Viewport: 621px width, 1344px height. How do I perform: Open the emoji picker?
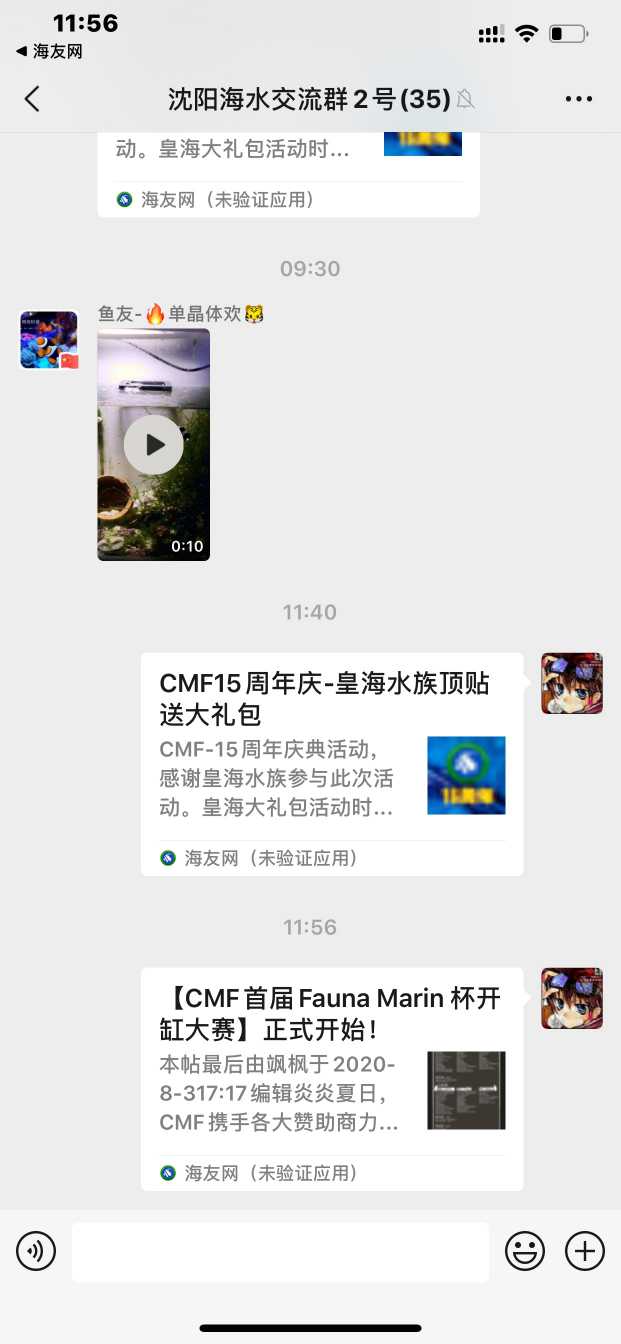pos(525,1251)
